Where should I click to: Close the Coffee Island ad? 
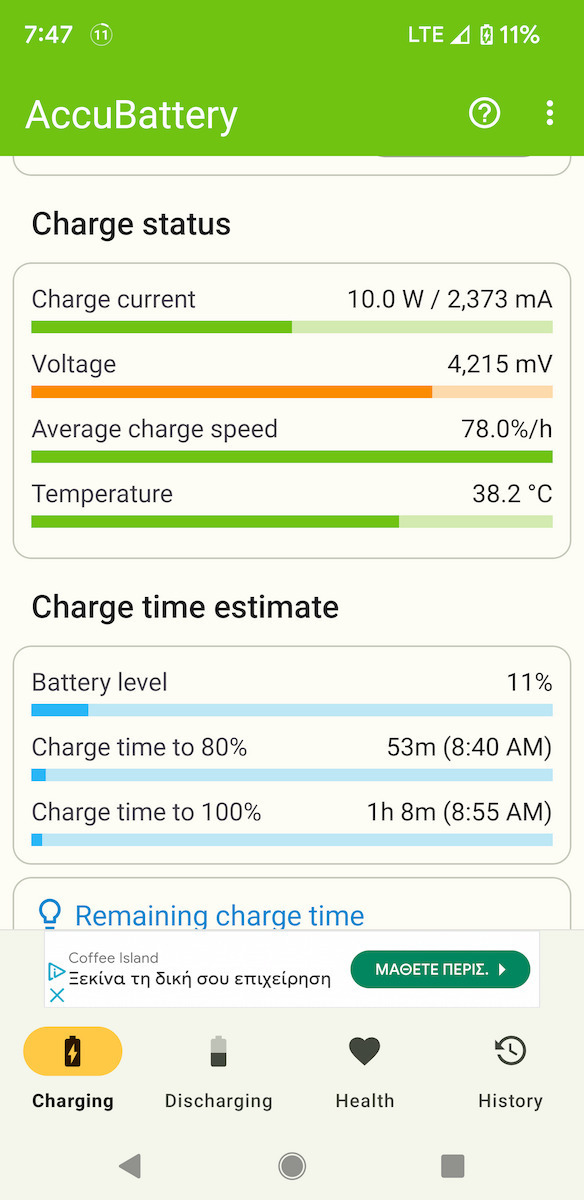[57, 996]
